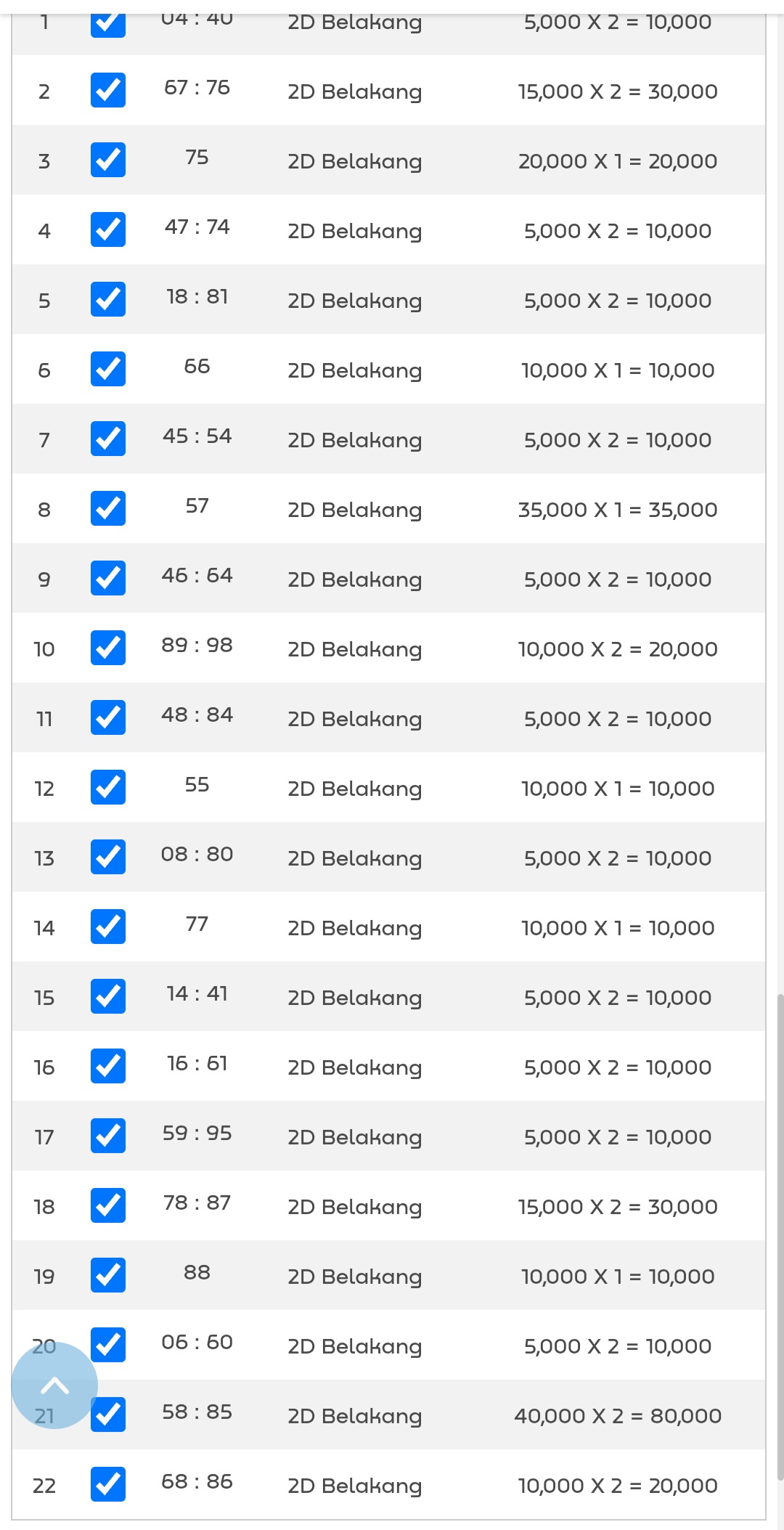784x1530 pixels.
Task: Uncheck the checkbox beside number 77
Action: [x=108, y=927]
